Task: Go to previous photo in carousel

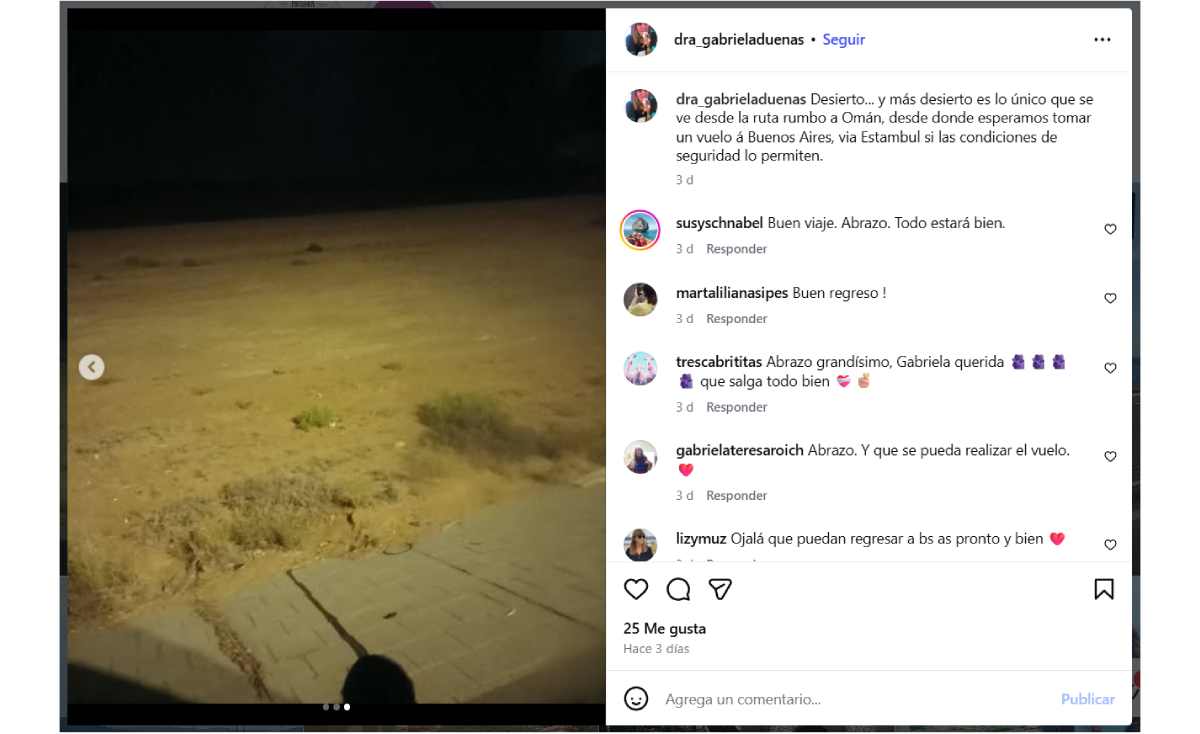Action: 91,367
